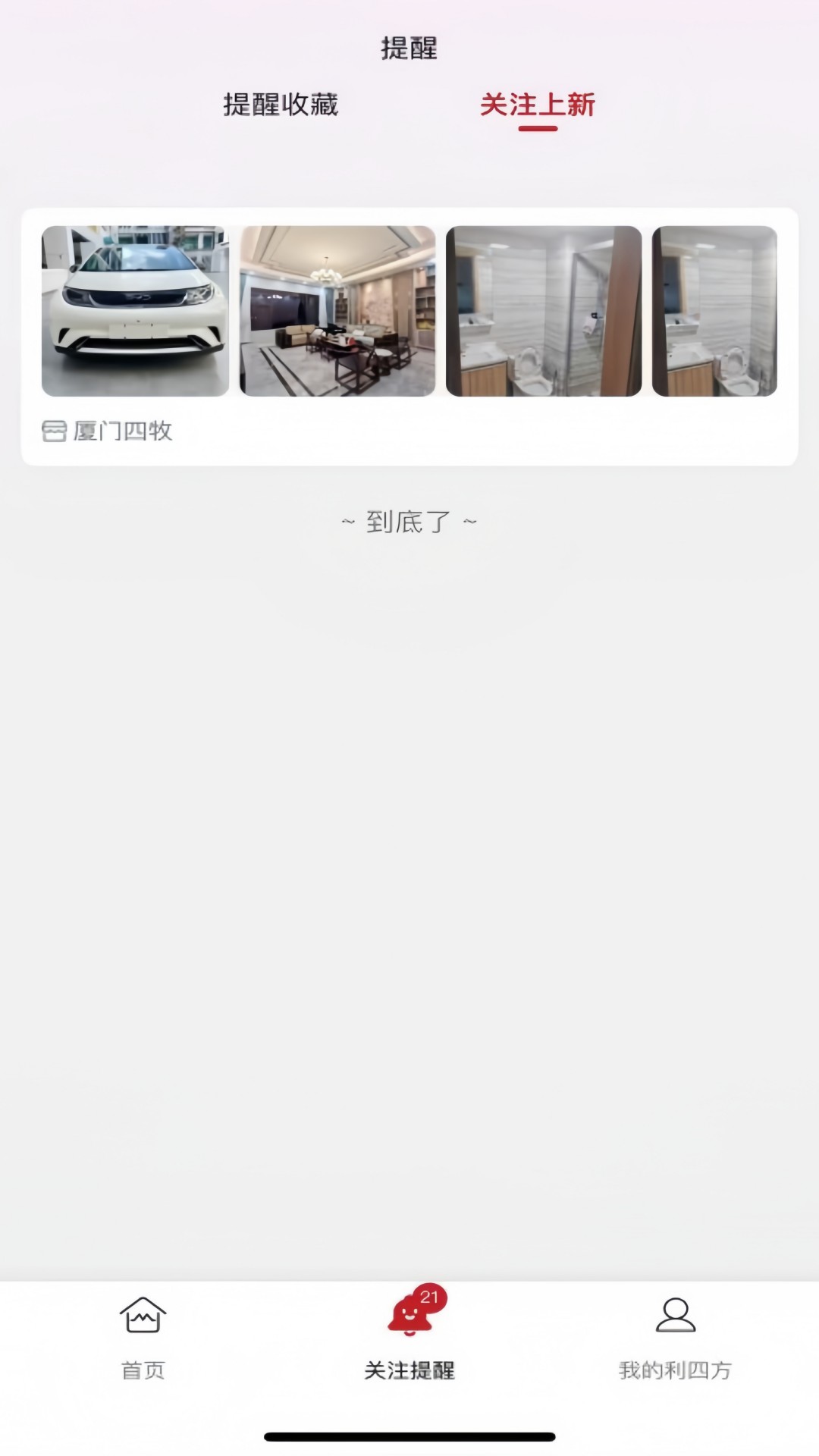
Task: Switch to the 提醒收藏 tab
Action: (x=281, y=105)
